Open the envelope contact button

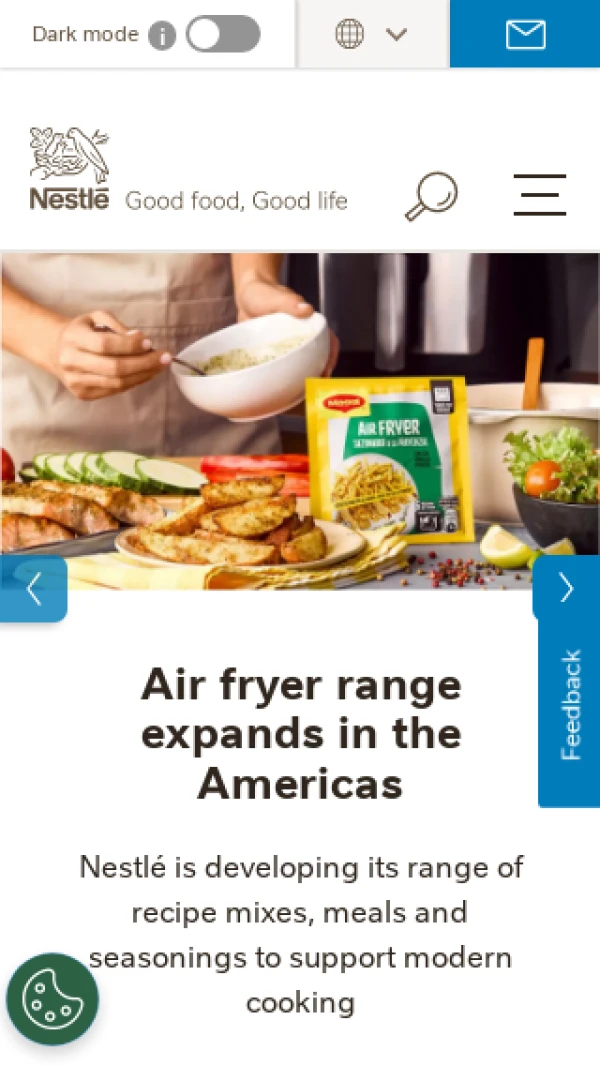(x=525, y=35)
